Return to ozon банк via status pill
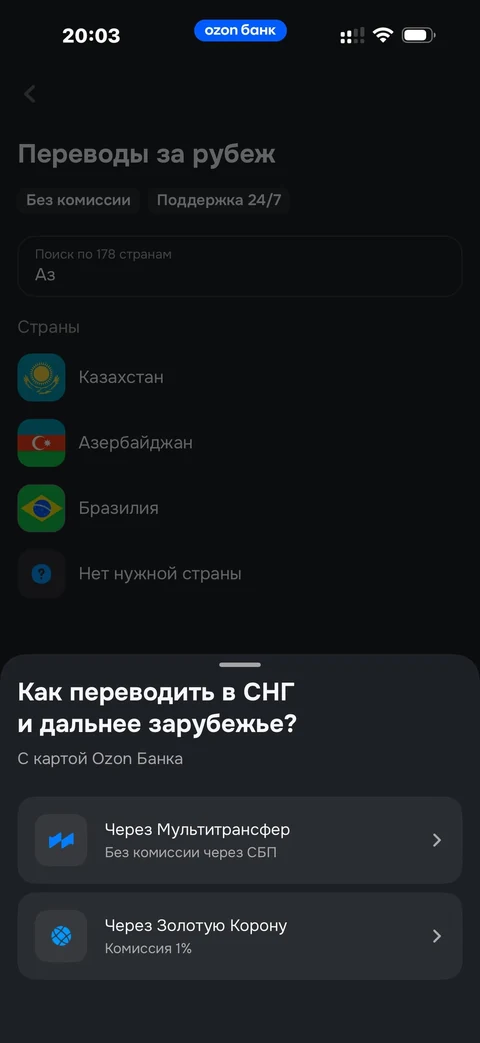 [240, 31]
